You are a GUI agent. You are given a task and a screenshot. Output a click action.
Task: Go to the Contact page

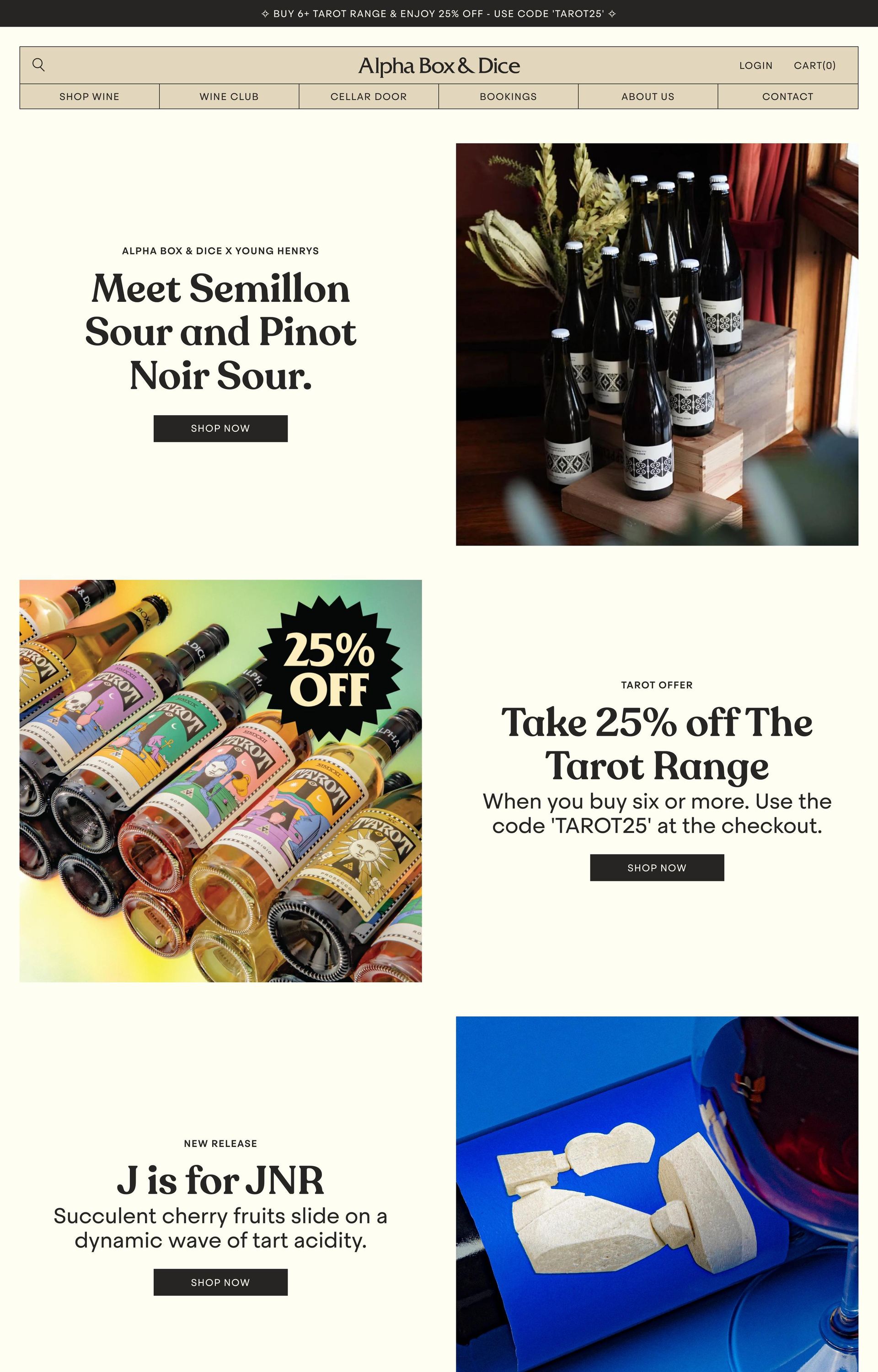pyautogui.click(x=787, y=96)
